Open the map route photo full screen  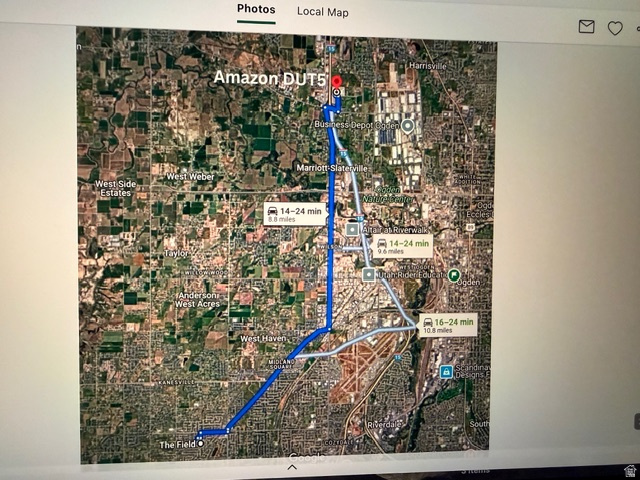pos(285,245)
